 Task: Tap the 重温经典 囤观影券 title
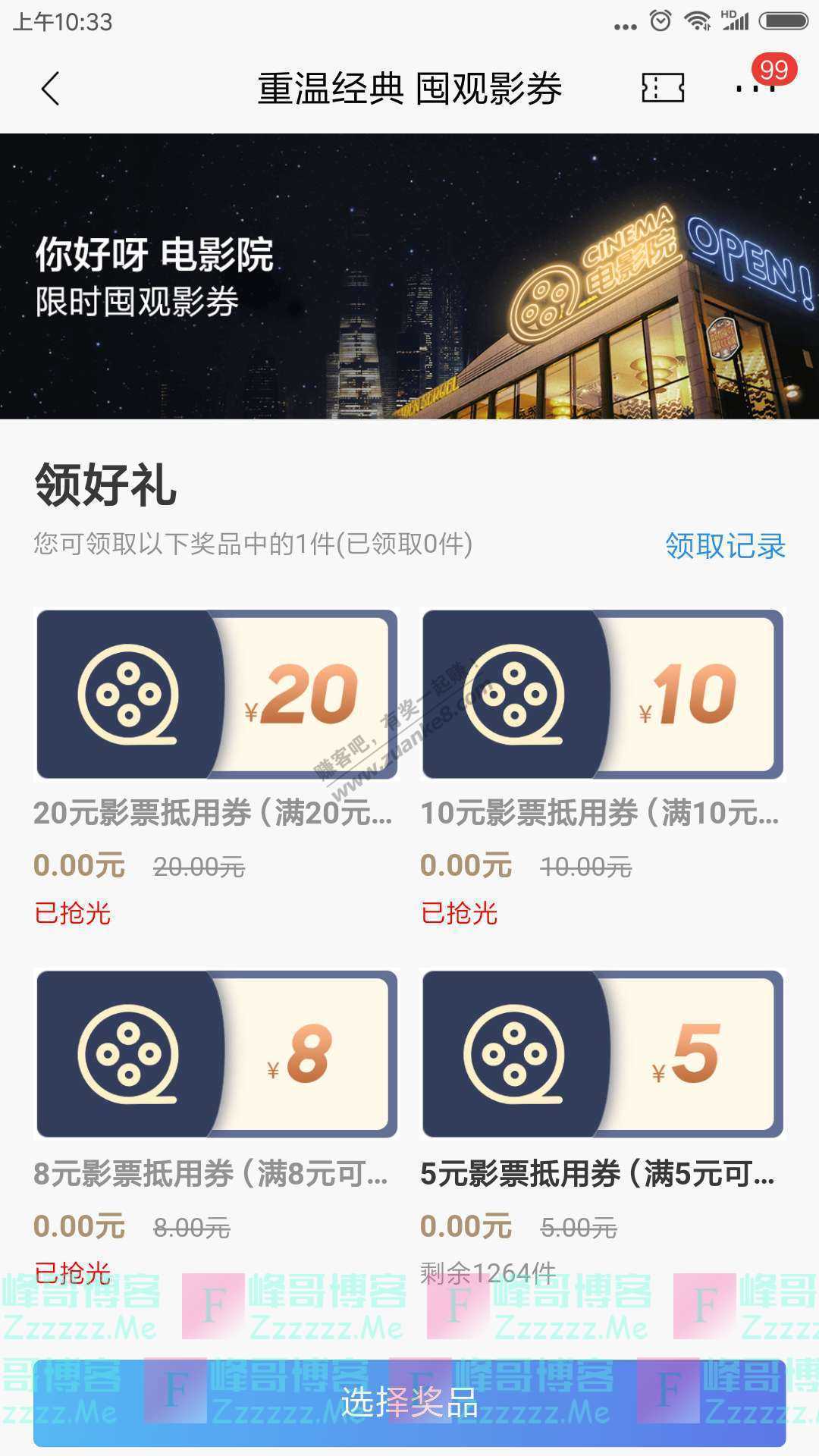click(x=409, y=89)
